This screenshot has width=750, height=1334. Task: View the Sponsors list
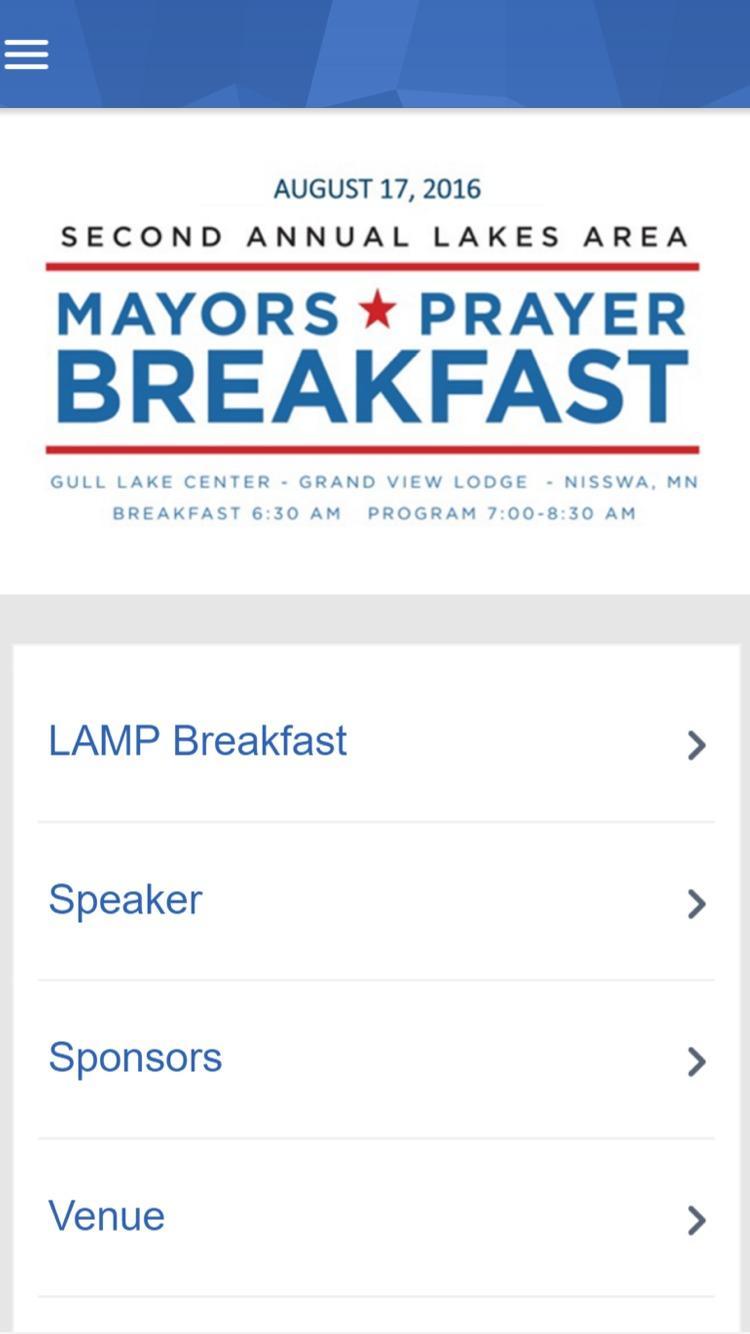tap(376, 1059)
